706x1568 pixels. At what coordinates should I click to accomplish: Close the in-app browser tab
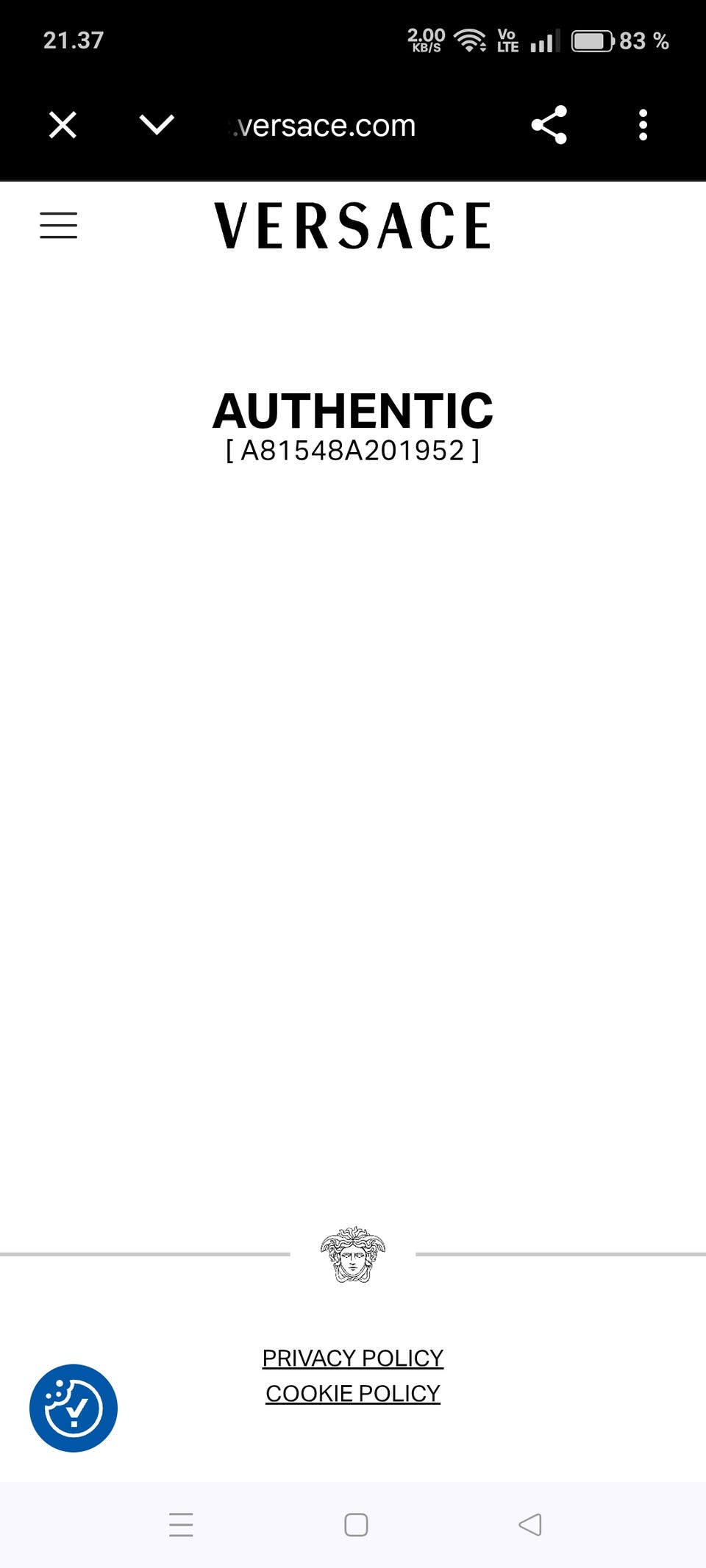tap(63, 125)
